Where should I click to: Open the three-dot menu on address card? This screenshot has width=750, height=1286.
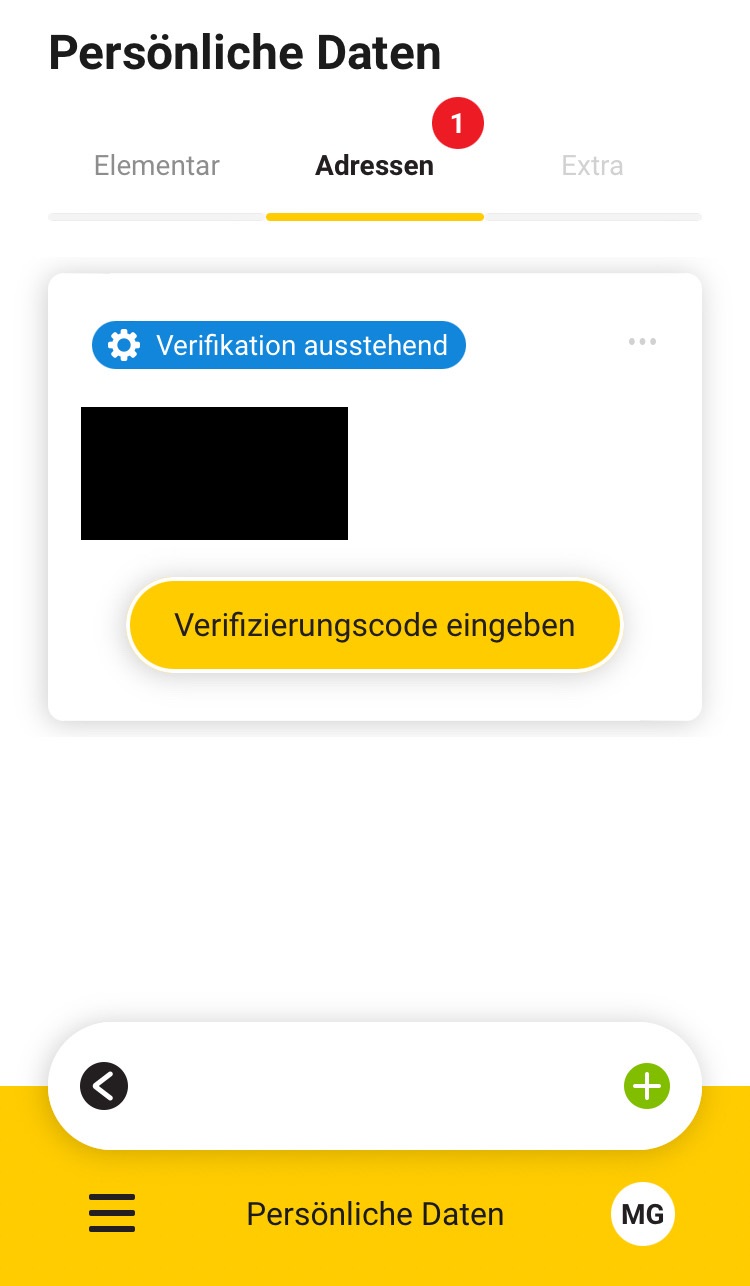click(642, 342)
